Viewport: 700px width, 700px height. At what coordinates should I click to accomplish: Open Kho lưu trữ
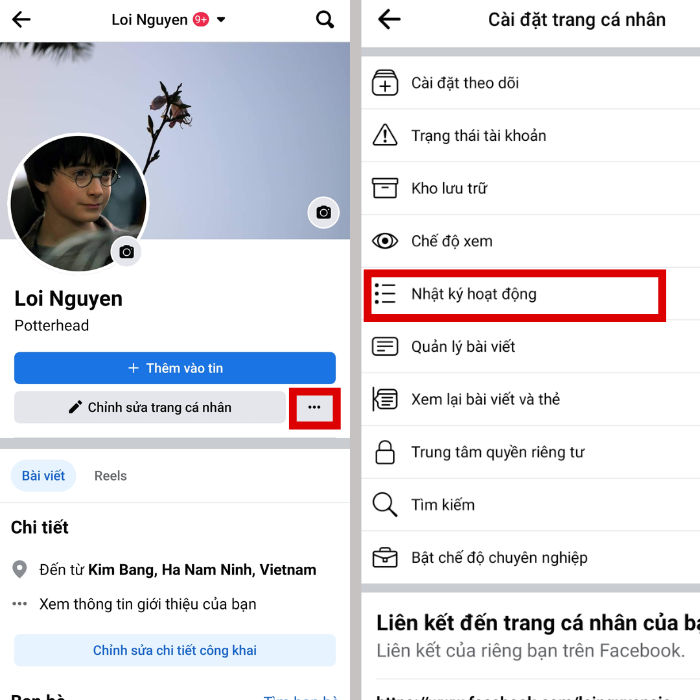(x=449, y=188)
